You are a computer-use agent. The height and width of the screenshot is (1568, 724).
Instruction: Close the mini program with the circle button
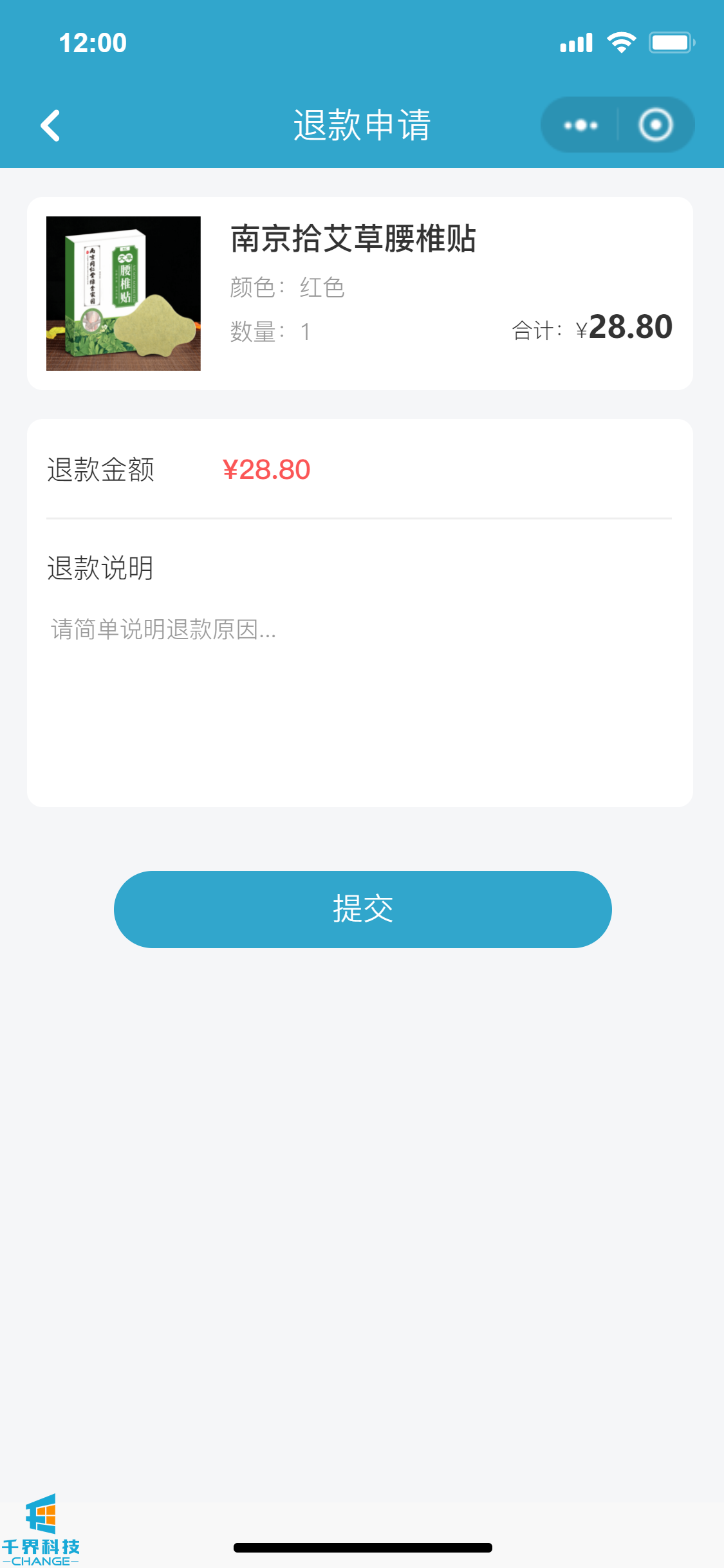(x=655, y=125)
